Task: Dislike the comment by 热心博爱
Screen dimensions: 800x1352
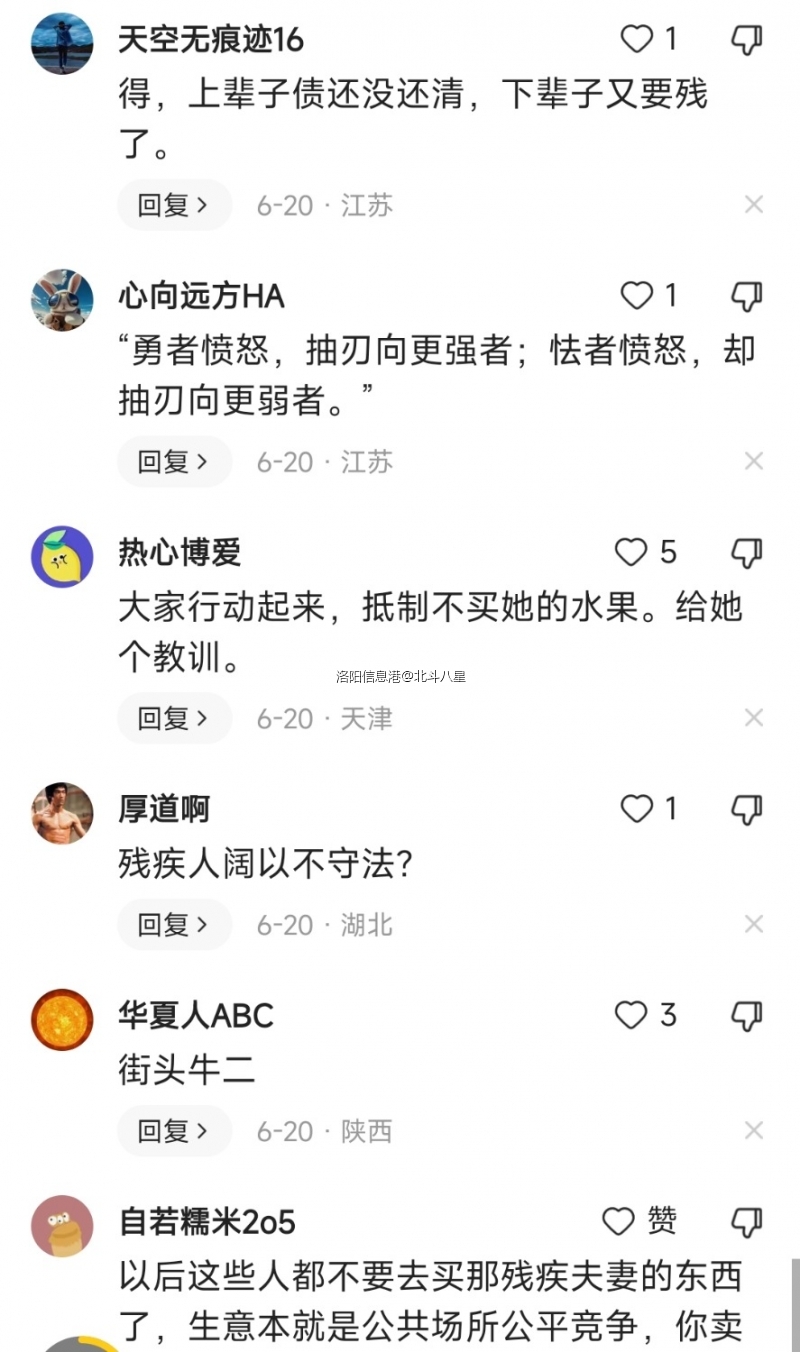Action: (747, 552)
